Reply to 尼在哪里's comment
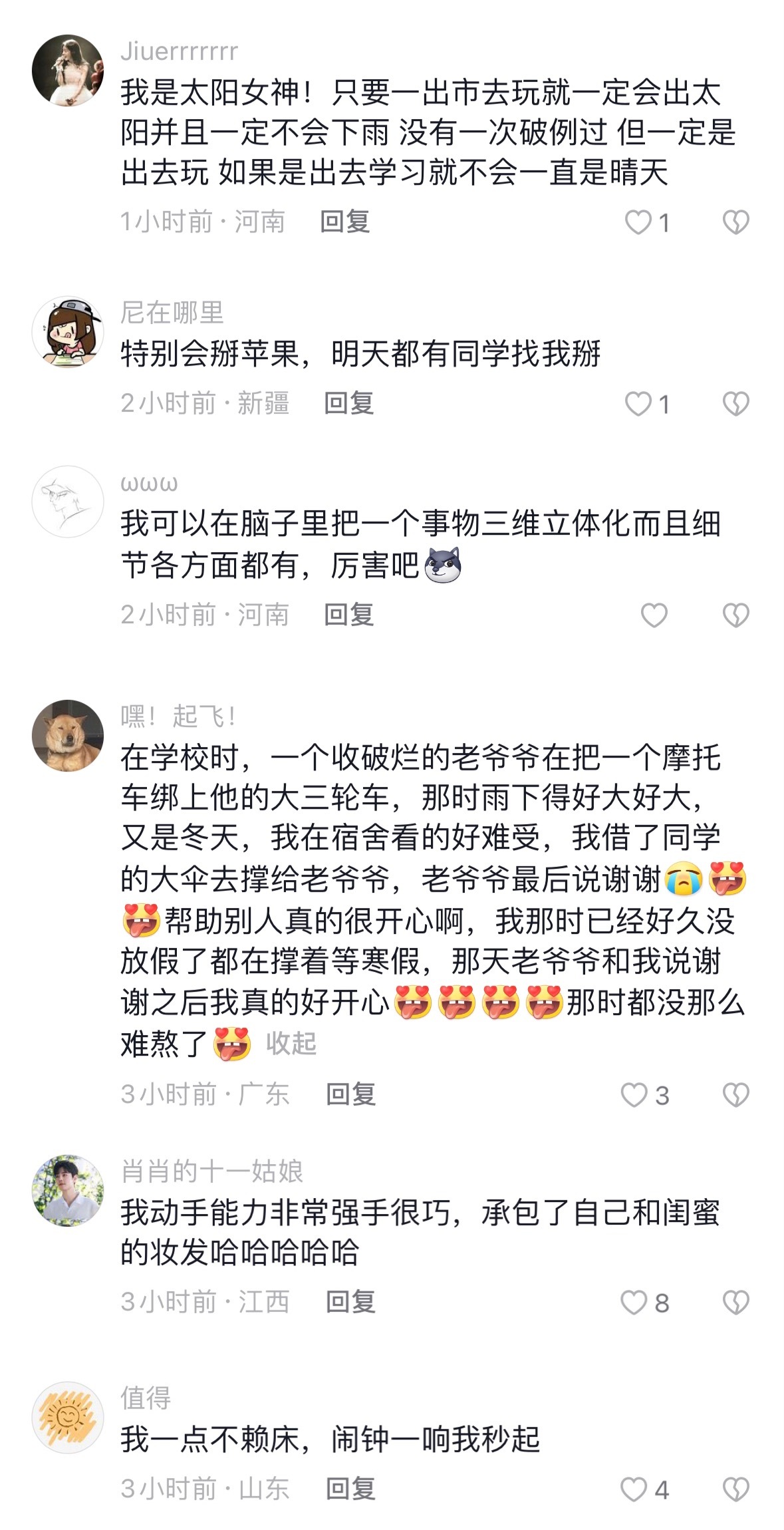 (x=348, y=403)
